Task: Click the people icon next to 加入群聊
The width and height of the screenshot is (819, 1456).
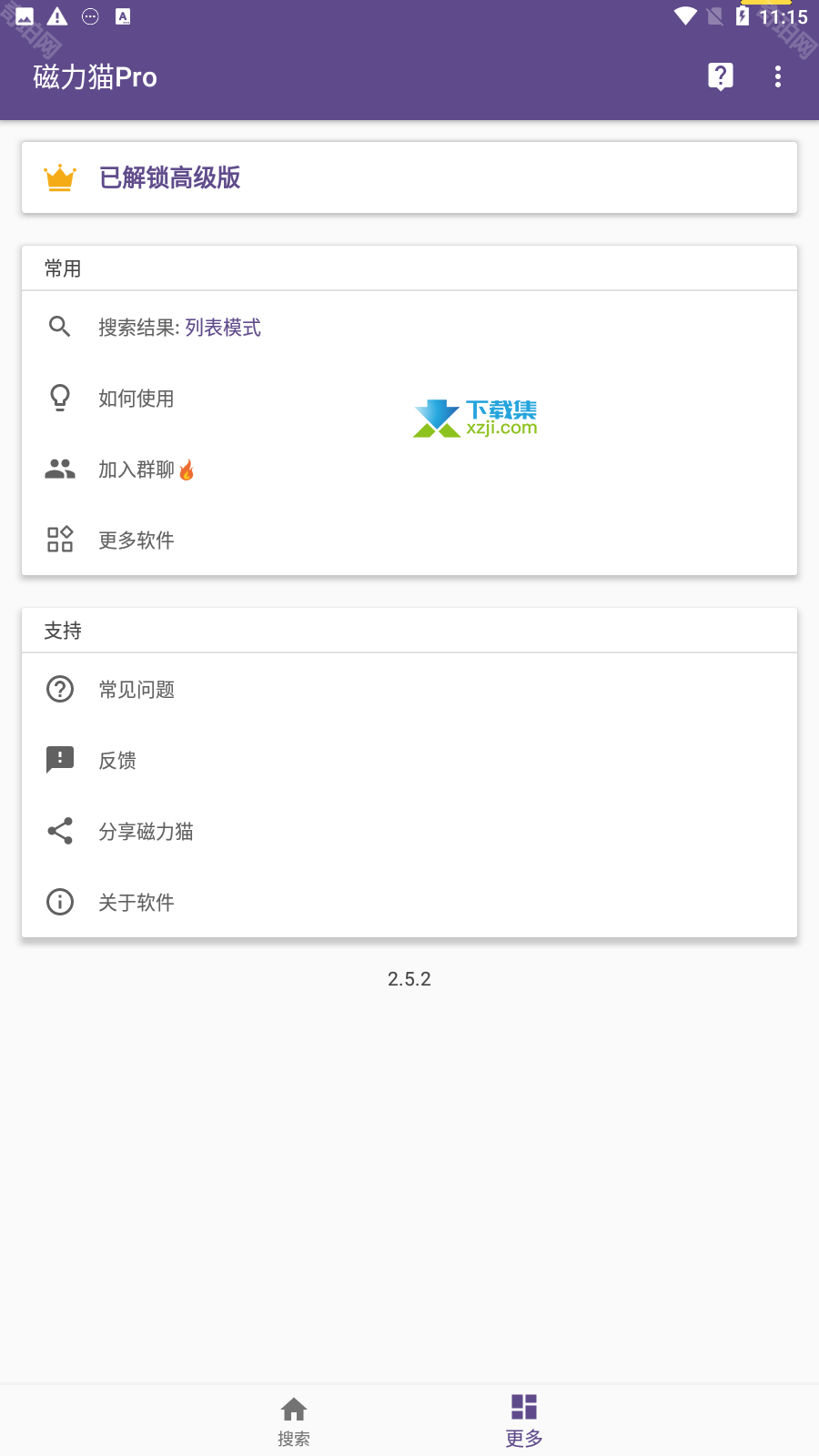Action: click(x=59, y=469)
